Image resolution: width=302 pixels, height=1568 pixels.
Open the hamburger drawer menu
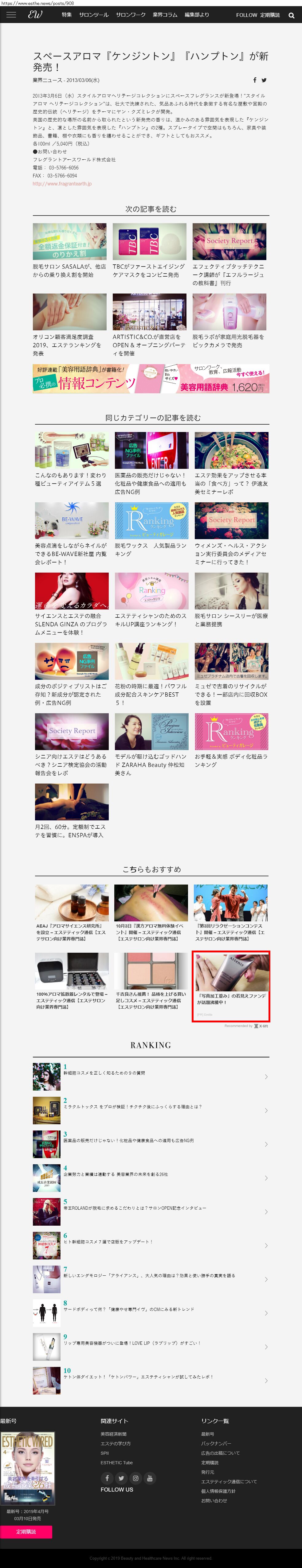pos(11,15)
